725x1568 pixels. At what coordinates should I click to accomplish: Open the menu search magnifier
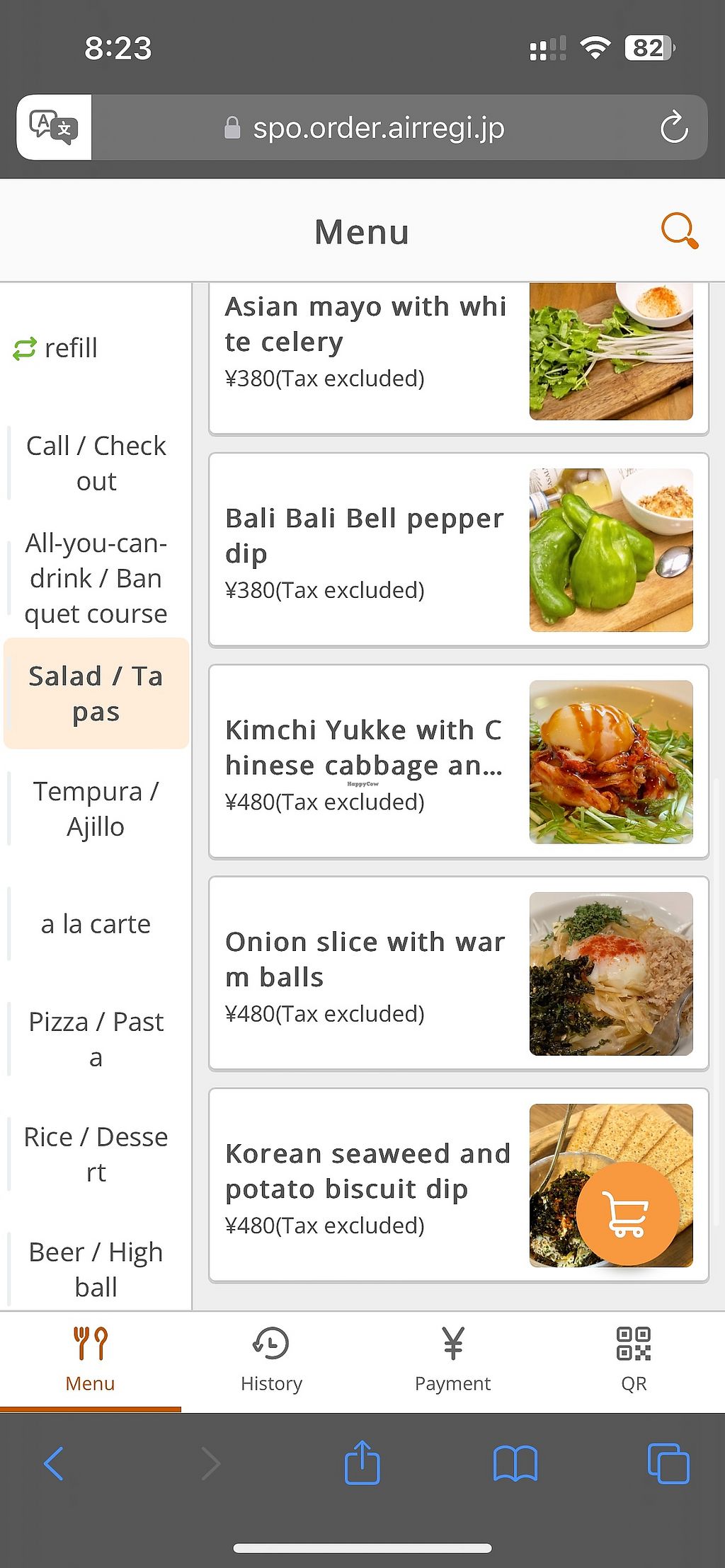click(x=679, y=231)
